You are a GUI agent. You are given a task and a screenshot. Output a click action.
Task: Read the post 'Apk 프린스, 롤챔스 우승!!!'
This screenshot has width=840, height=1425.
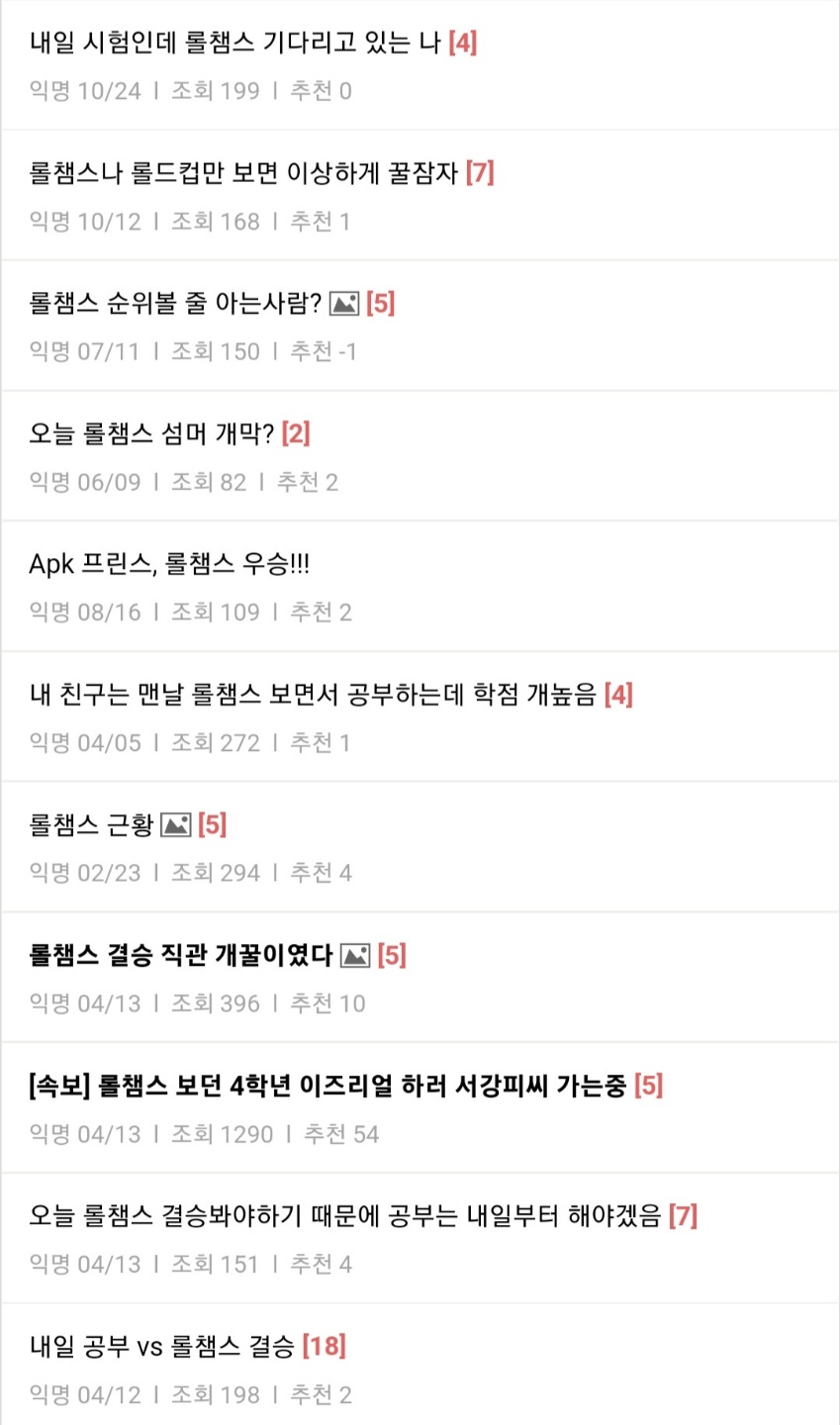click(169, 564)
